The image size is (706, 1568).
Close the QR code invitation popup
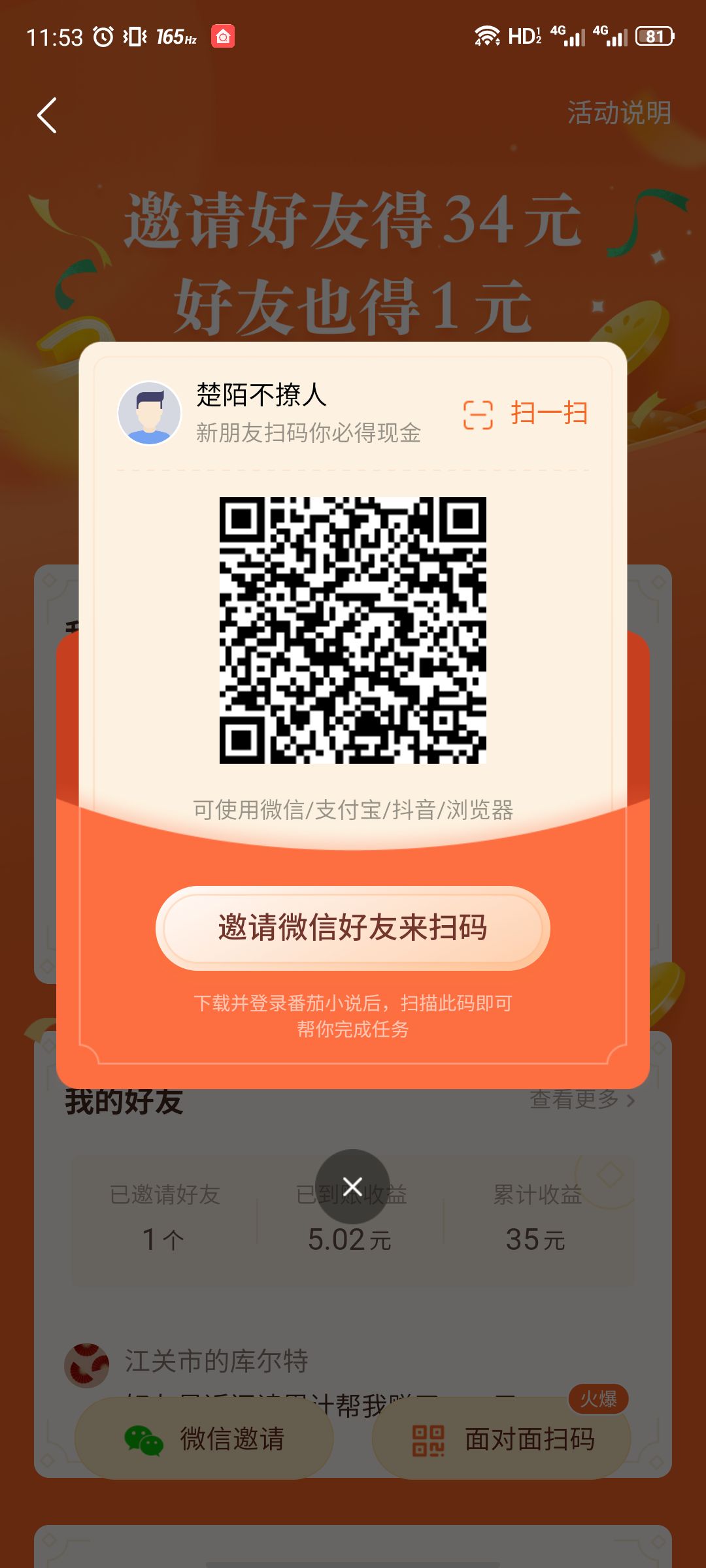(x=352, y=1186)
